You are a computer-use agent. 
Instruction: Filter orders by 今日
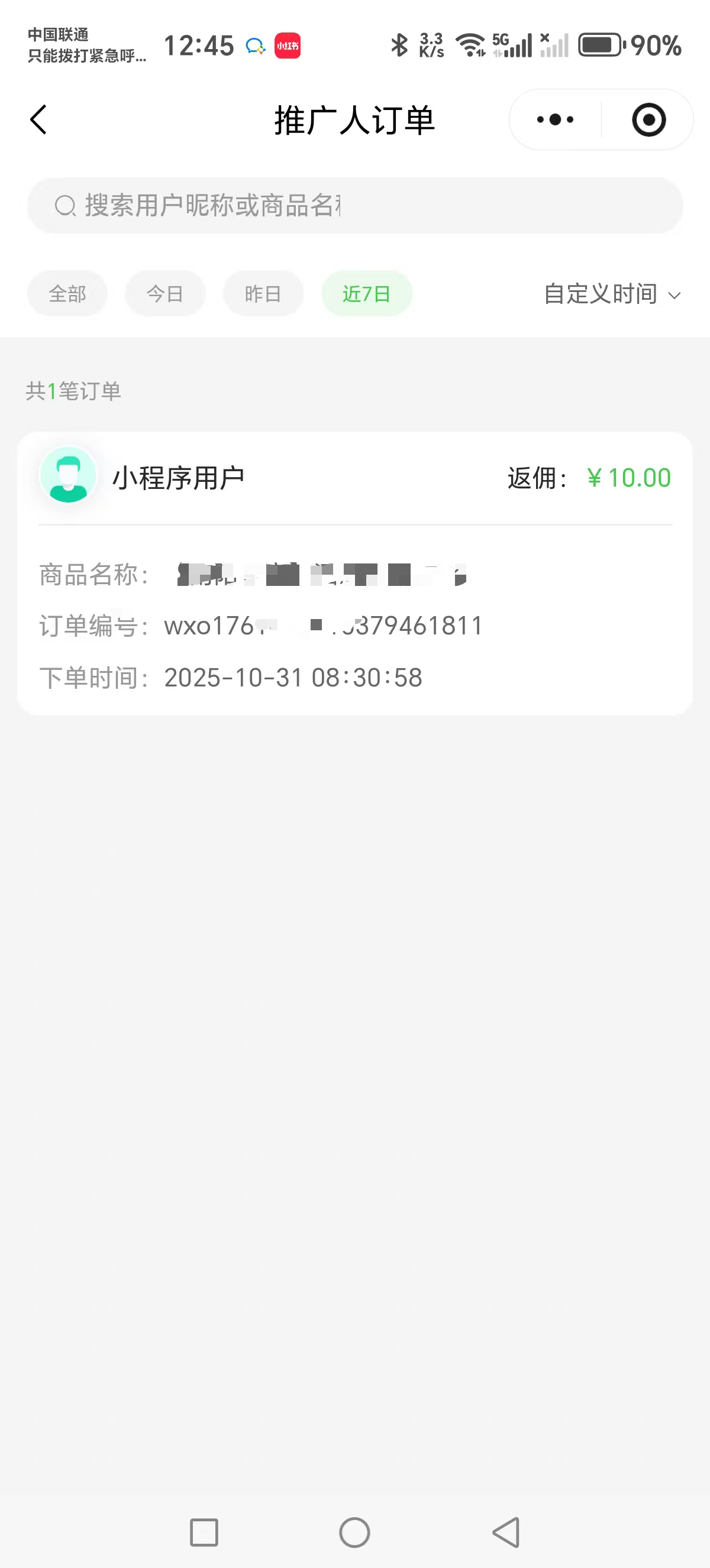tap(165, 294)
